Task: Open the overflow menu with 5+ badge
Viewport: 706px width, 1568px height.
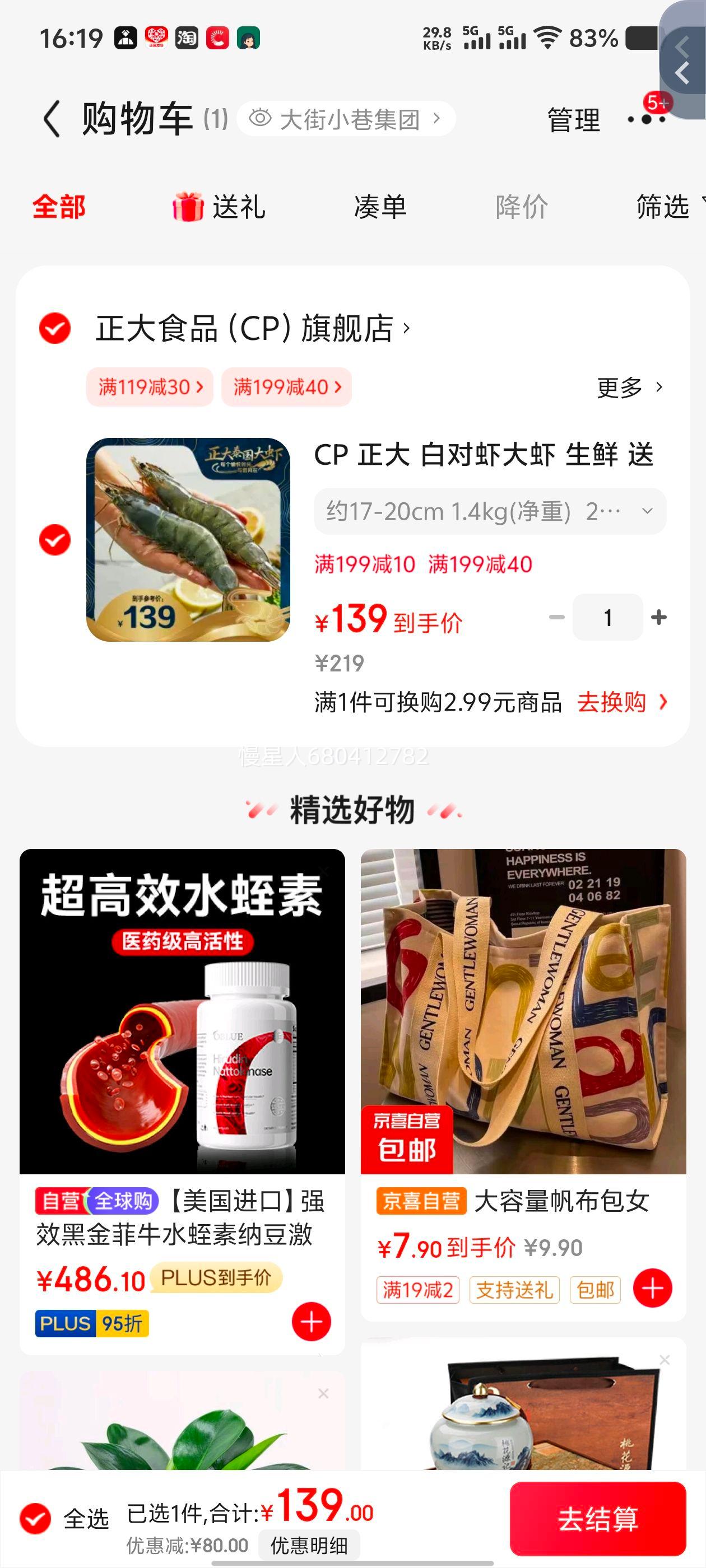Action: pyautogui.click(x=645, y=120)
